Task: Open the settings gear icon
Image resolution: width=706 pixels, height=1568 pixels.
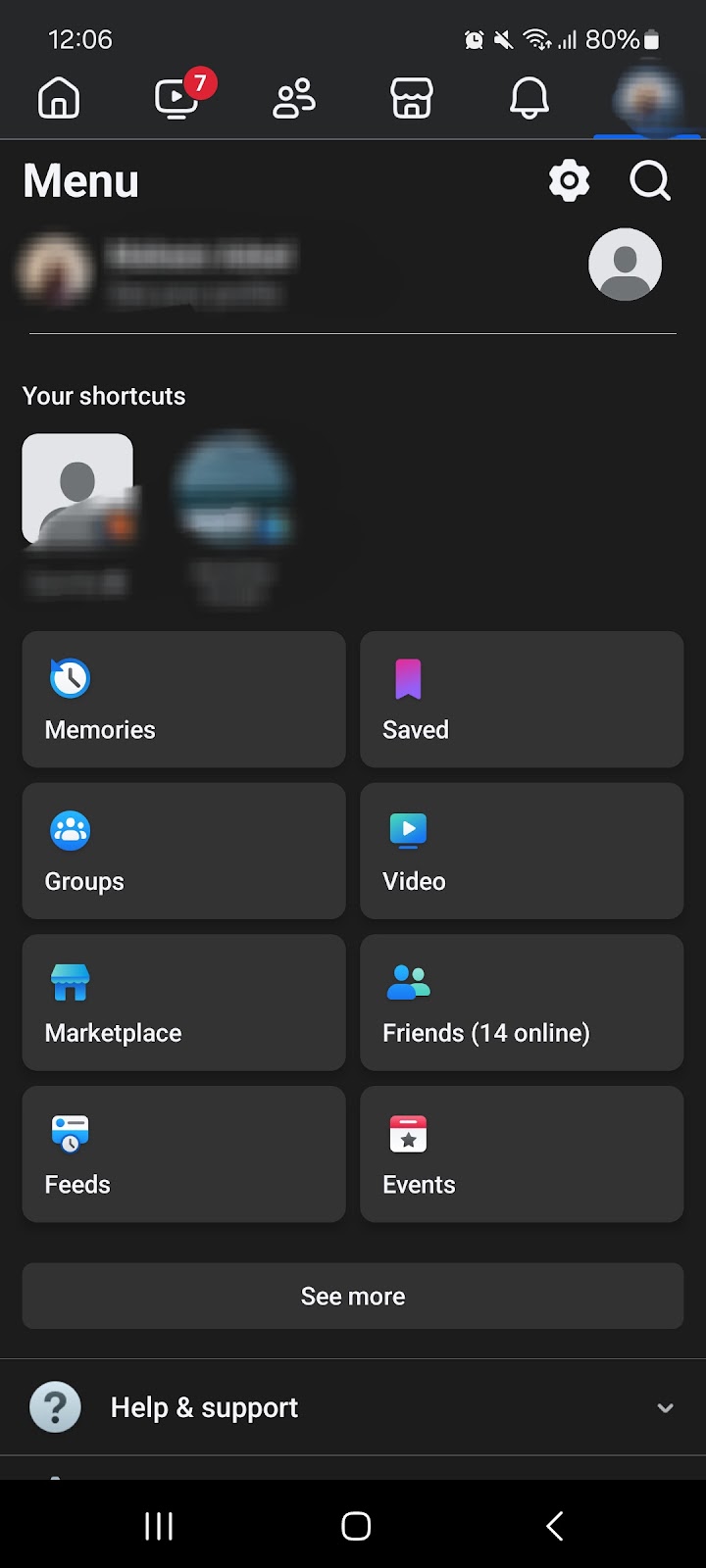Action: pyautogui.click(x=570, y=181)
